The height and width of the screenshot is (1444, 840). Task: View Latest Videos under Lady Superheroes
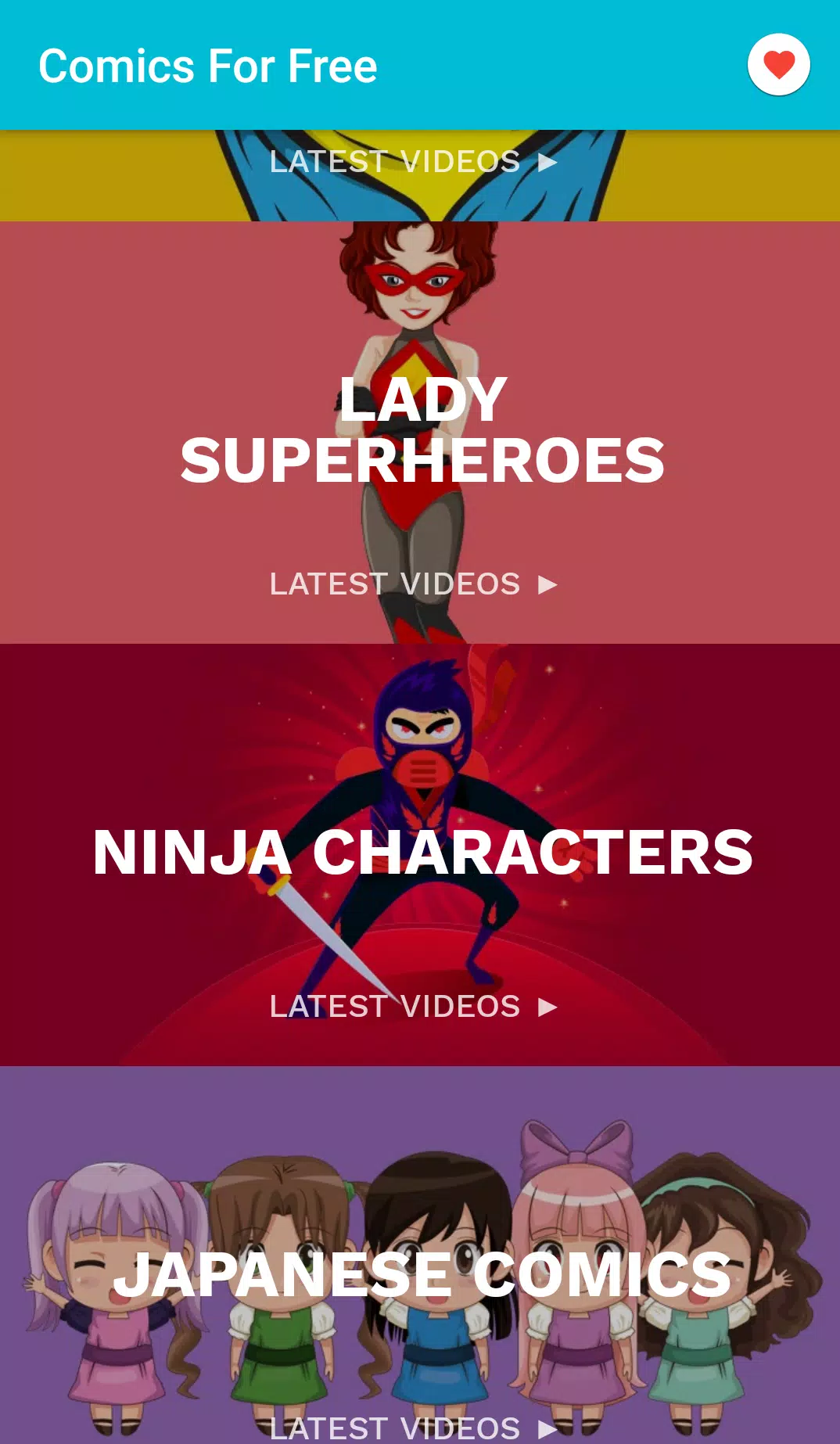coord(413,584)
